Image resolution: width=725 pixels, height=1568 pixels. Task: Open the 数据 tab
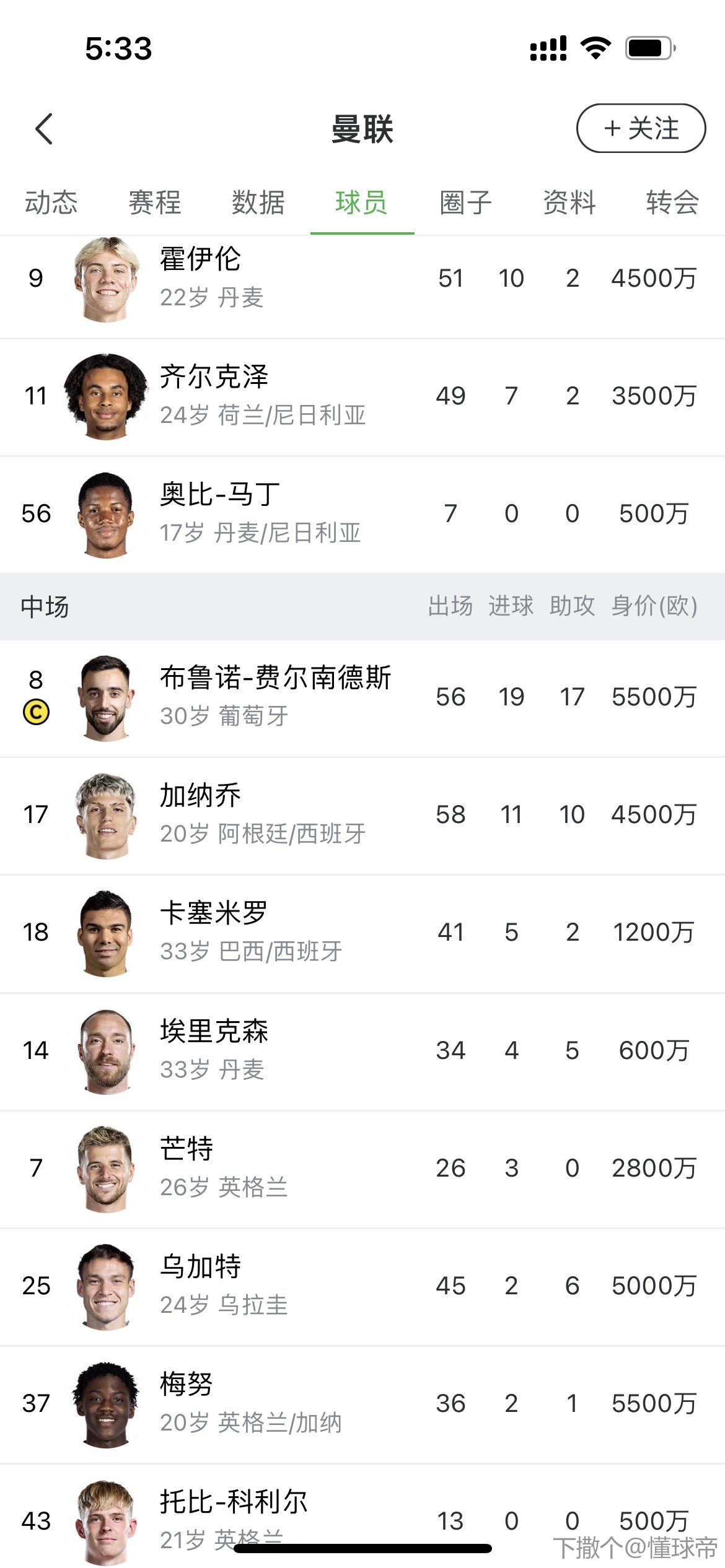point(258,203)
